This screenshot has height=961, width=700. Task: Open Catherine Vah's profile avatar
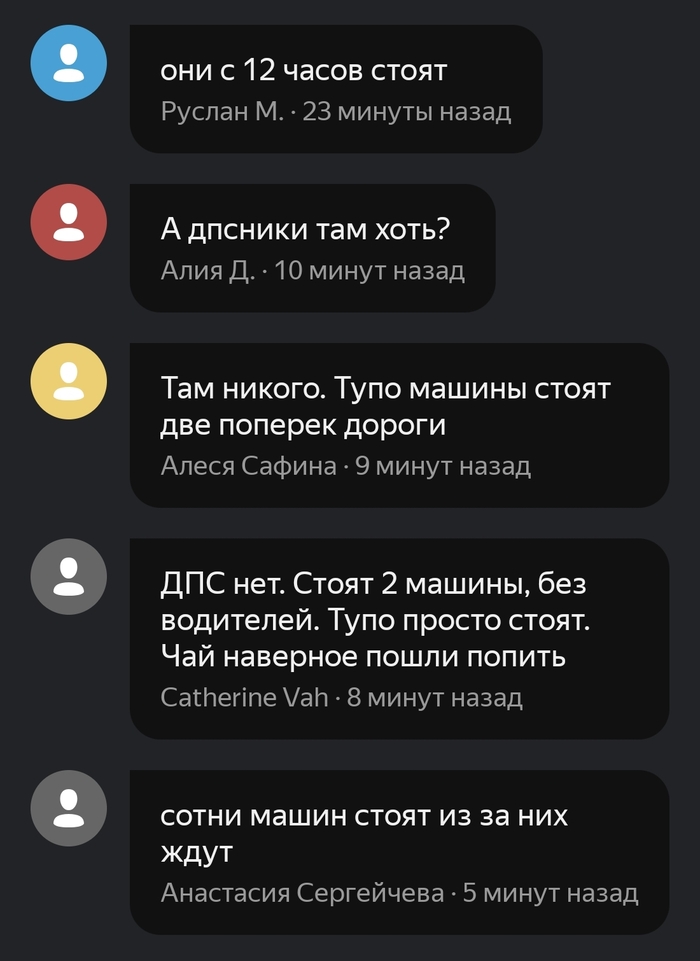pyautogui.click(x=68, y=577)
